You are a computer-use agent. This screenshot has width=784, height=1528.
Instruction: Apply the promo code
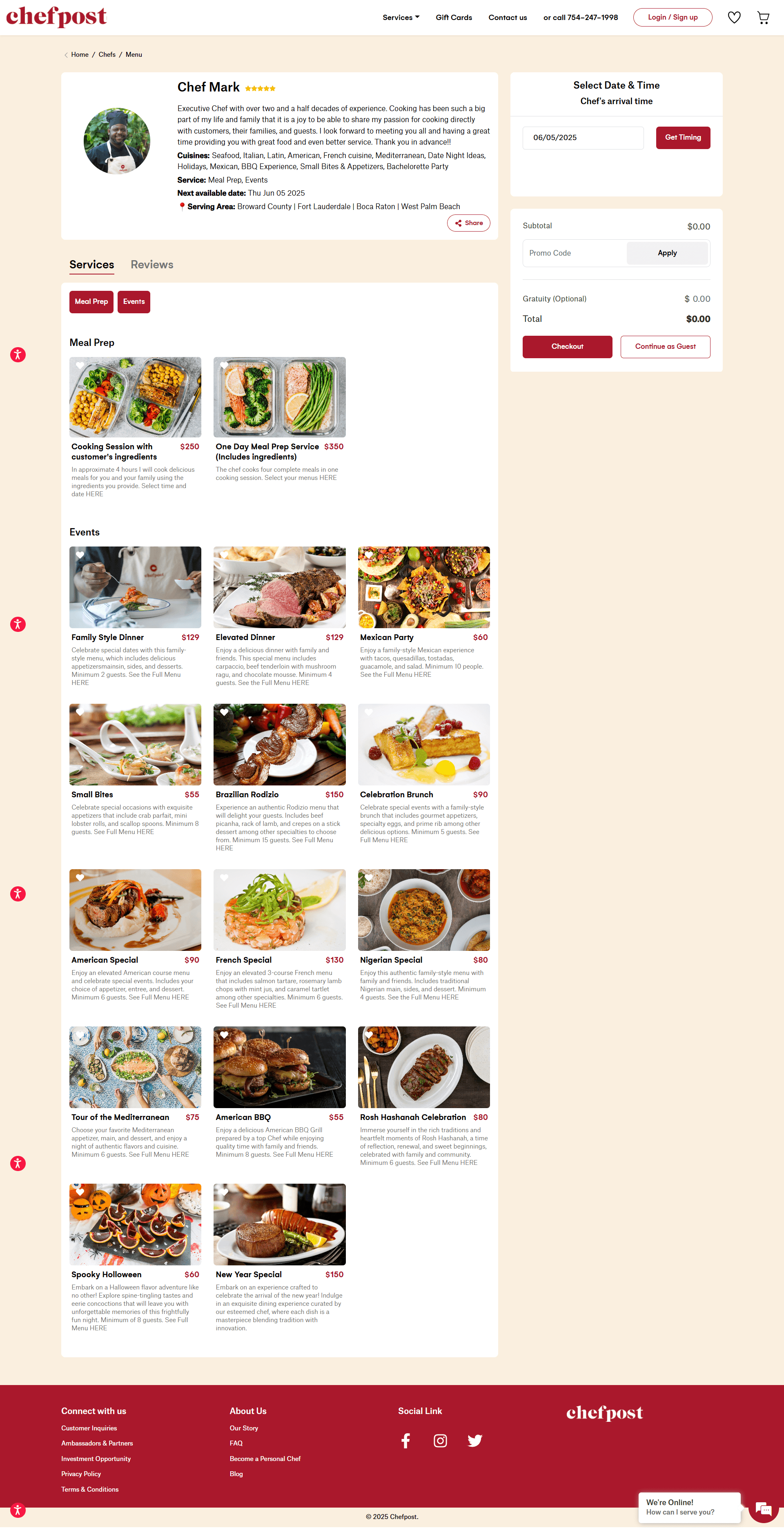(666, 253)
